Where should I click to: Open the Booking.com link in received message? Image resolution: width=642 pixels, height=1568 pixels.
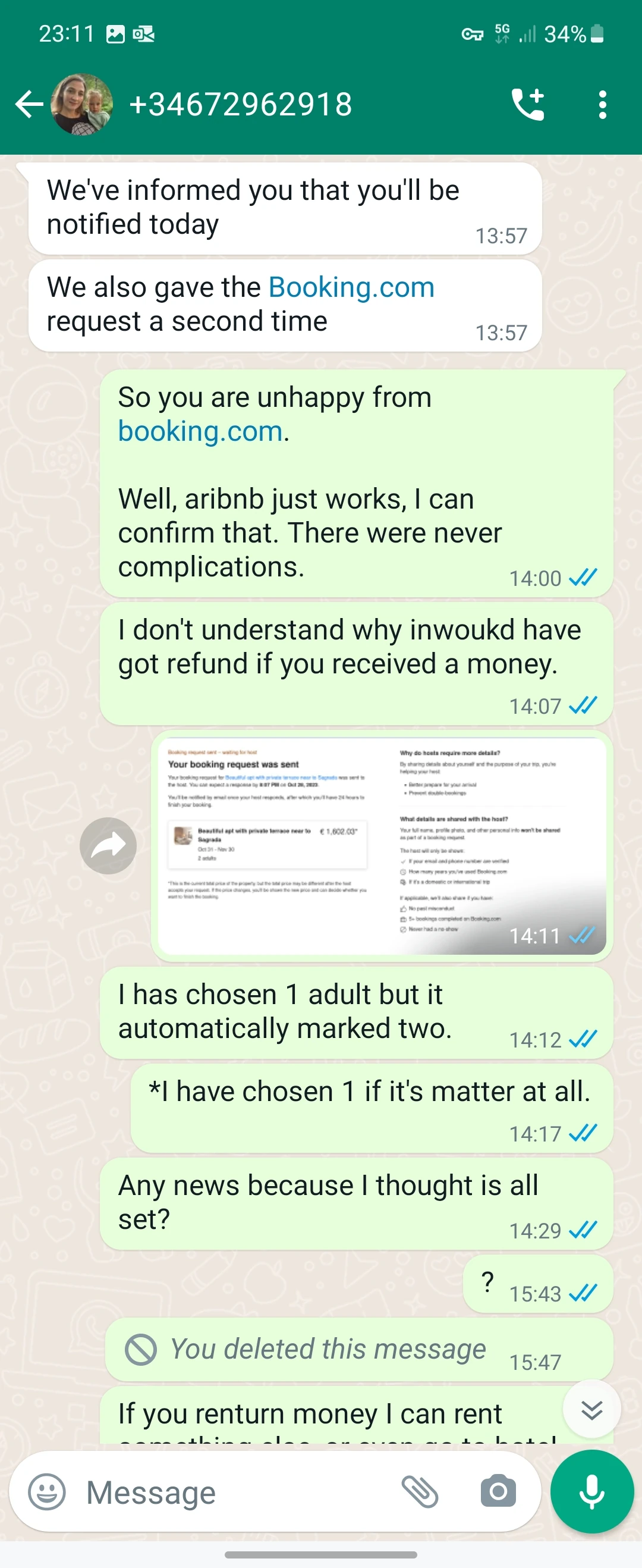351,287
